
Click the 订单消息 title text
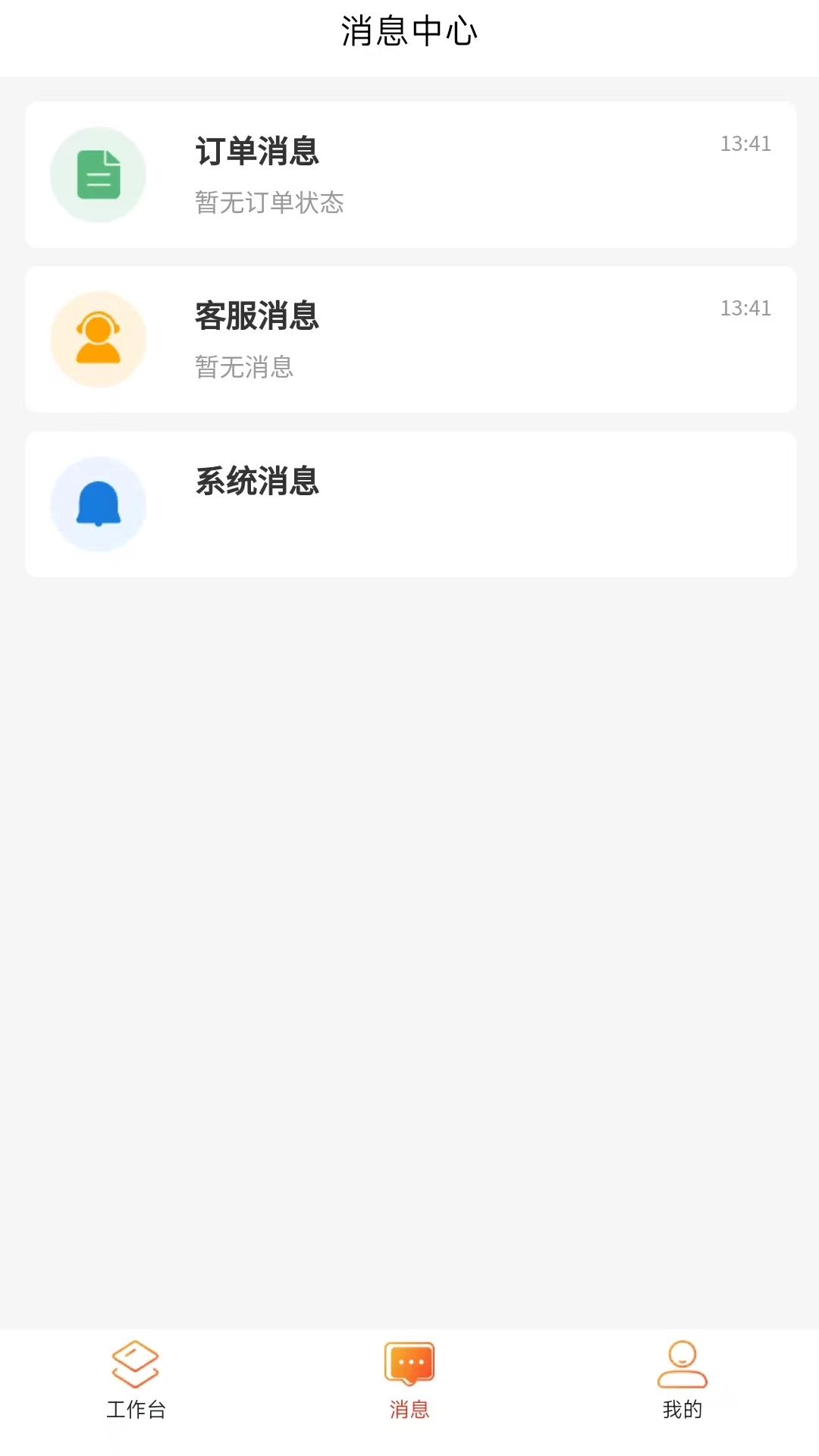(x=257, y=152)
